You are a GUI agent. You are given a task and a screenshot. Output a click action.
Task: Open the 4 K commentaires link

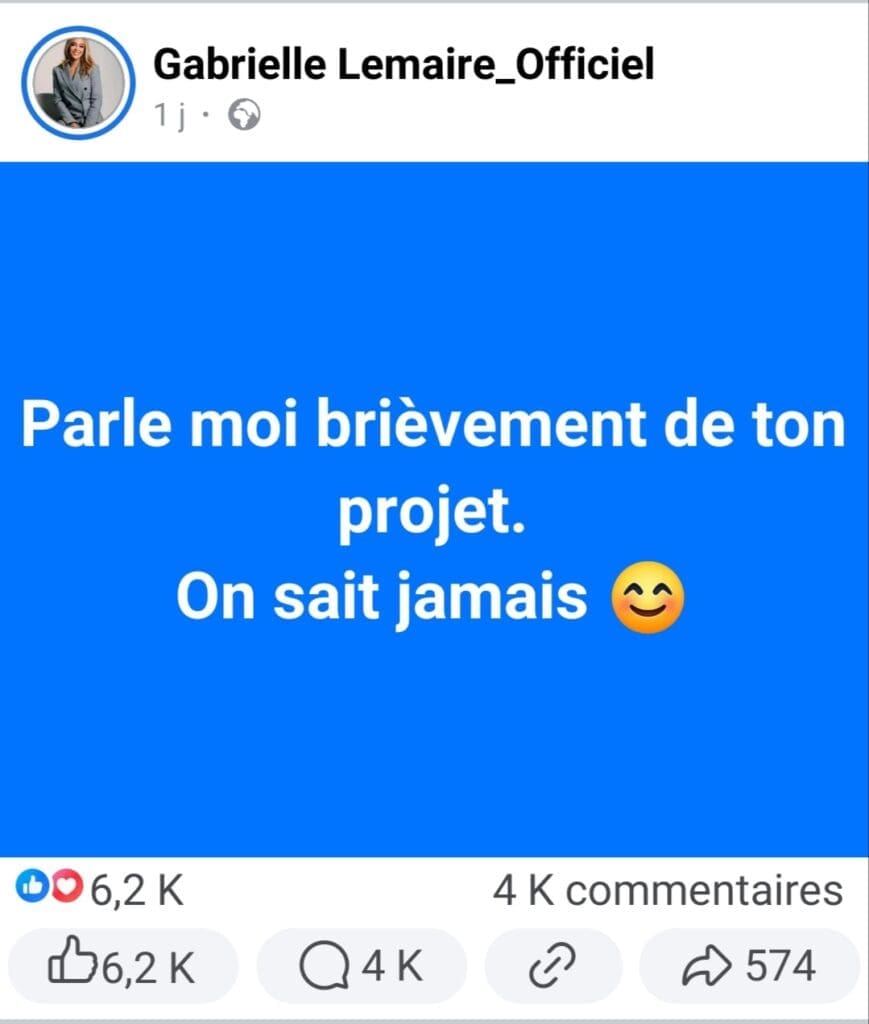click(x=665, y=888)
